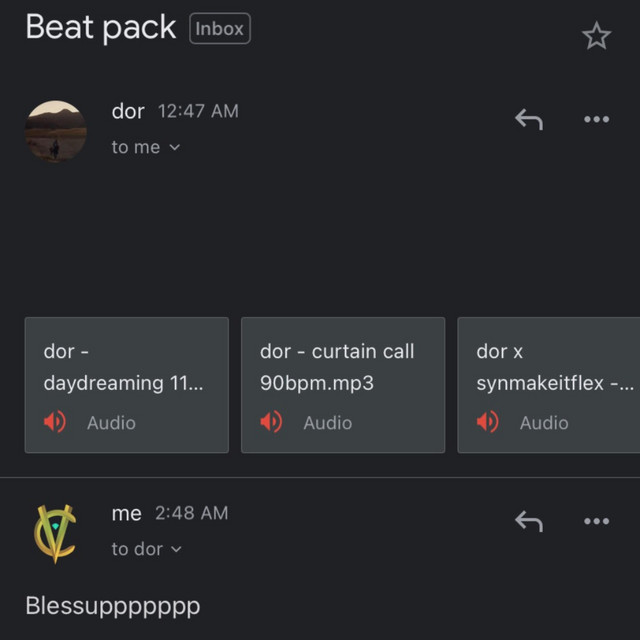Screen dimensions: 640x640
Task: Star the Beat pack email
Action: click(596, 37)
